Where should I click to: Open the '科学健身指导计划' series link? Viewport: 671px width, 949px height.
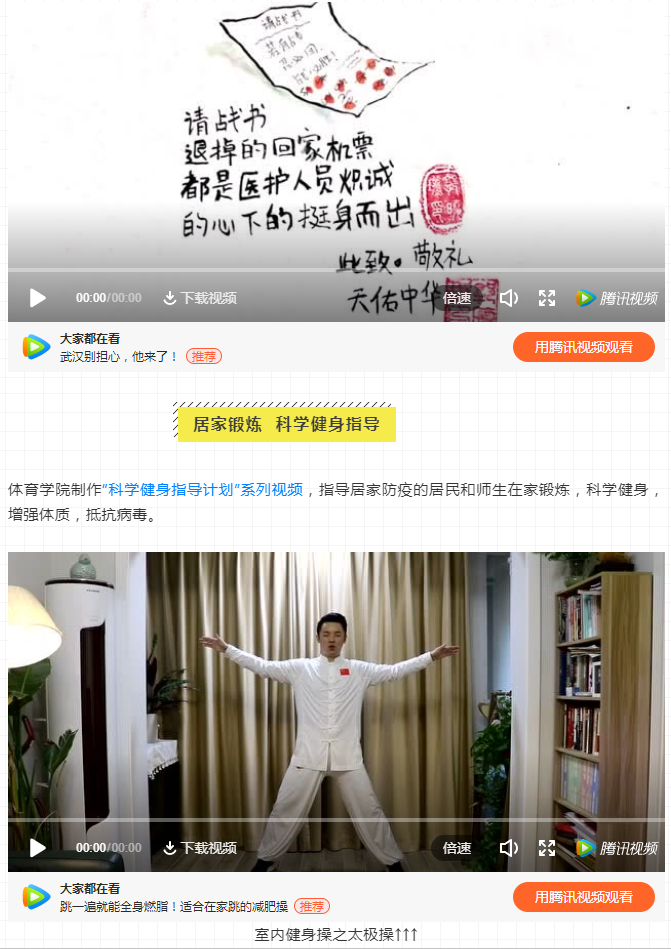pos(204,490)
